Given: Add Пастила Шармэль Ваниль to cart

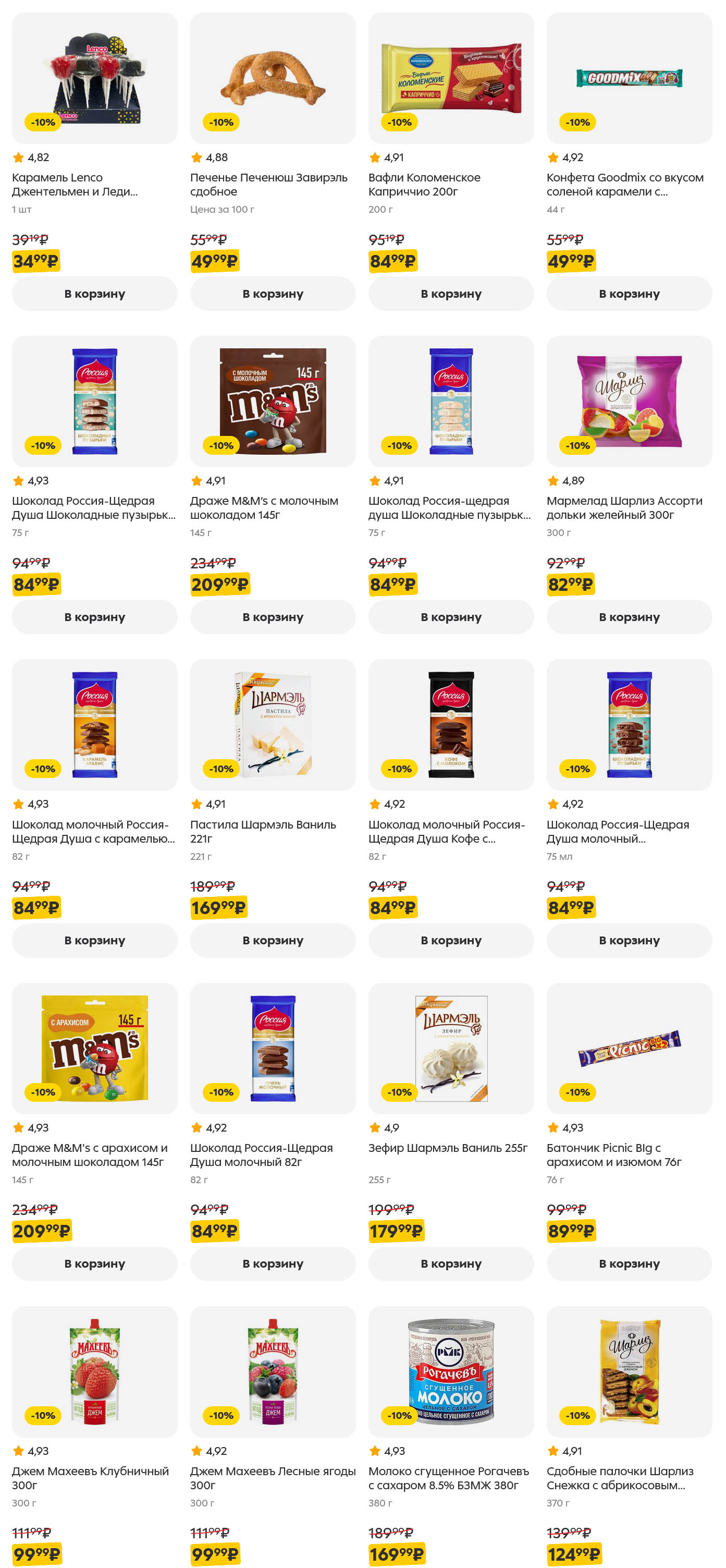Looking at the screenshot, I should pyautogui.click(x=273, y=940).
